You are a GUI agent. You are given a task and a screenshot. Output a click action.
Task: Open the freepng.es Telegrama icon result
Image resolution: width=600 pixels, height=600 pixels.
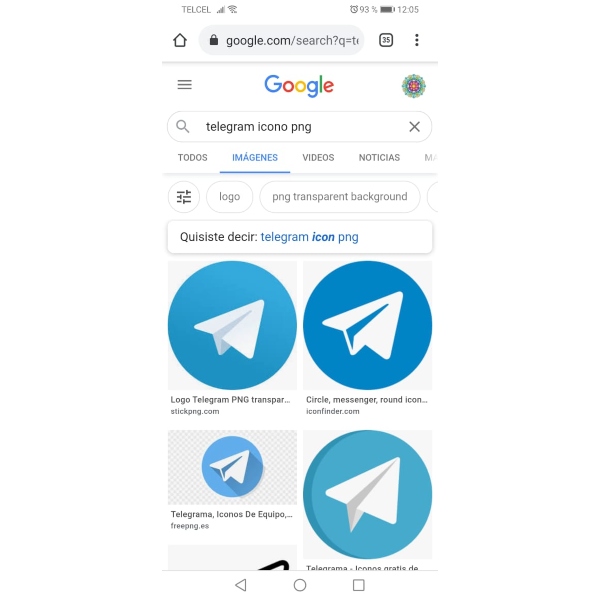[232, 467]
